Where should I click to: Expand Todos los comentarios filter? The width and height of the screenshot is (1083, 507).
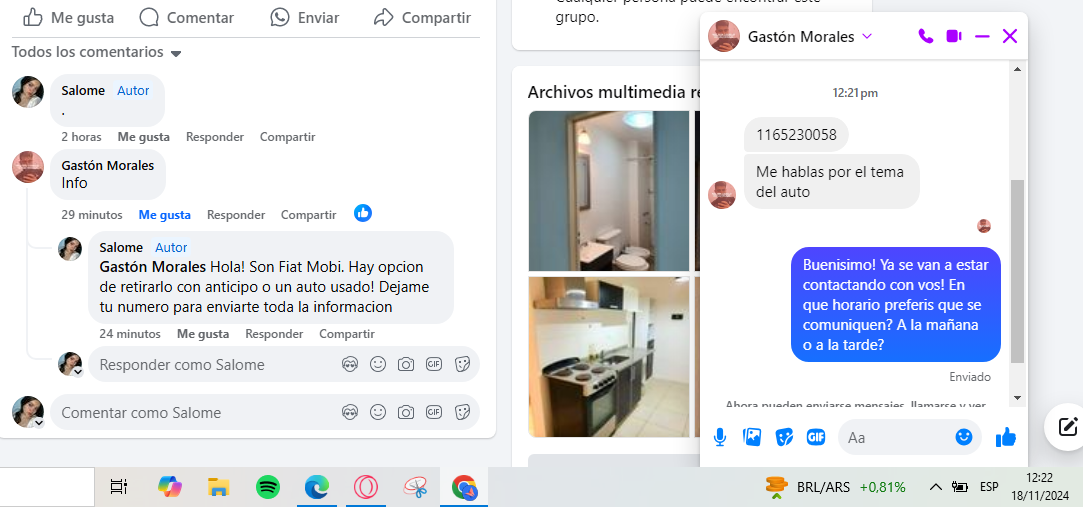(97, 52)
